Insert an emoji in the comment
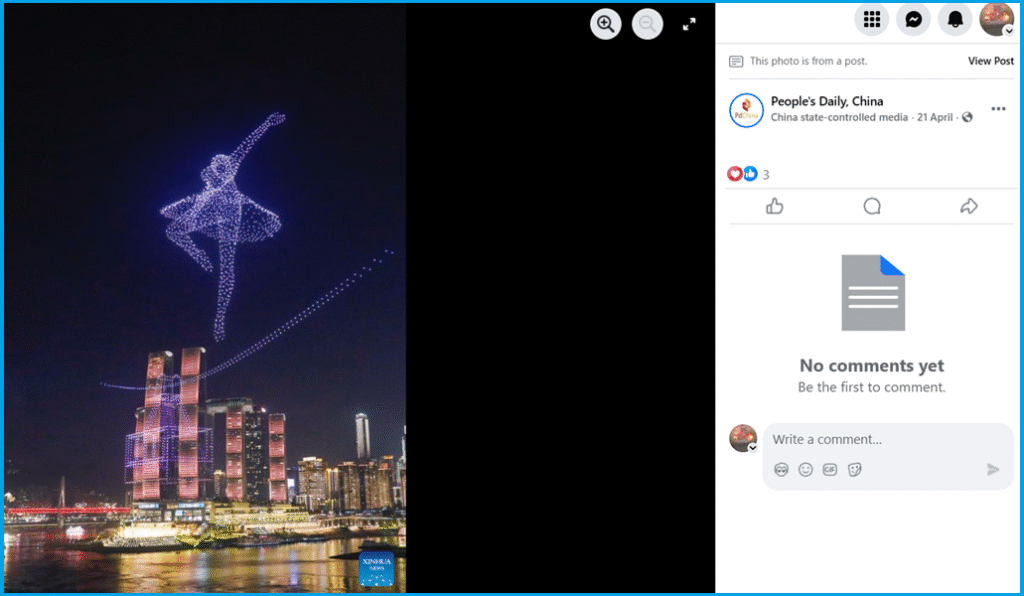 (805, 469)
